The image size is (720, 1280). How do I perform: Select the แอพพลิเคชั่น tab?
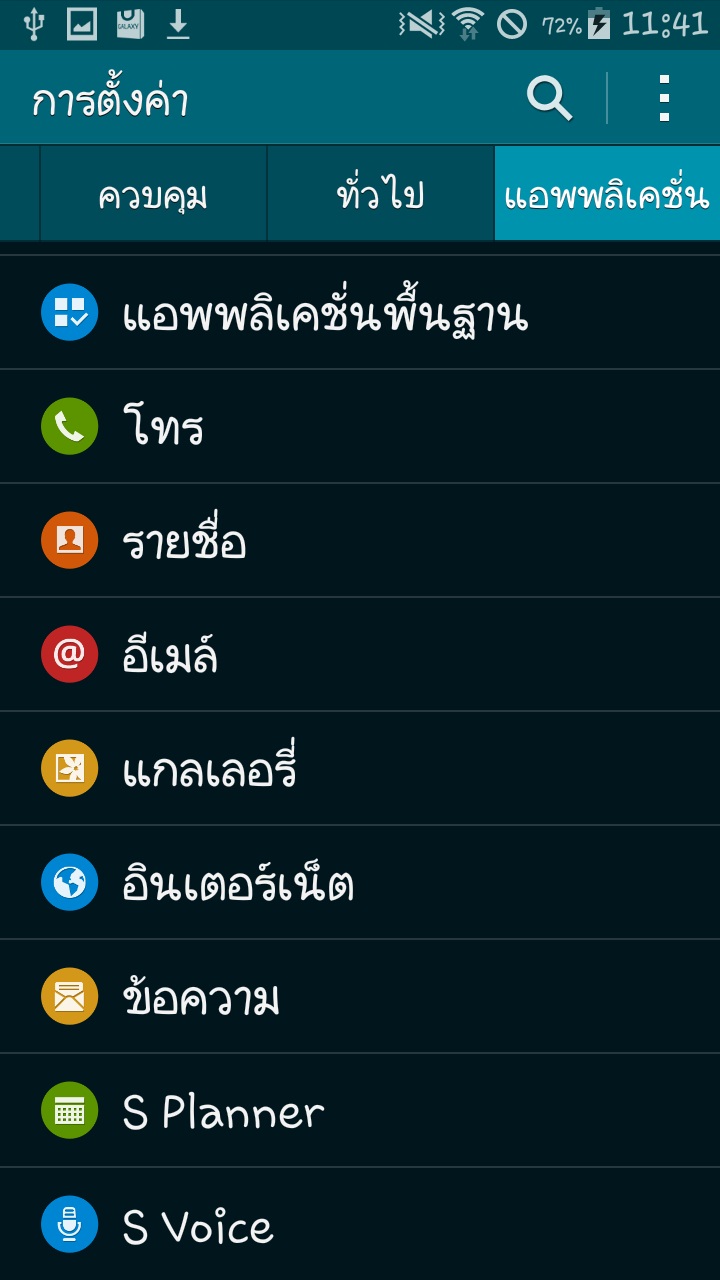[x=607, y=194]
